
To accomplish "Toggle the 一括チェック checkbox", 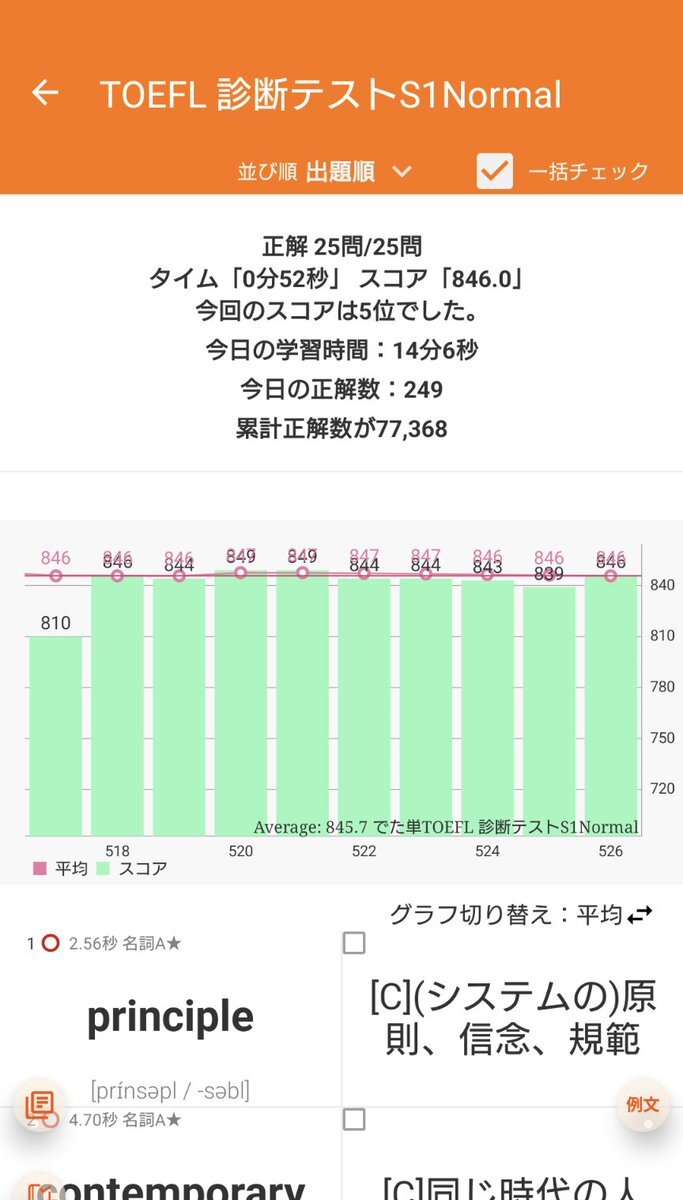I will pos(495,171).
